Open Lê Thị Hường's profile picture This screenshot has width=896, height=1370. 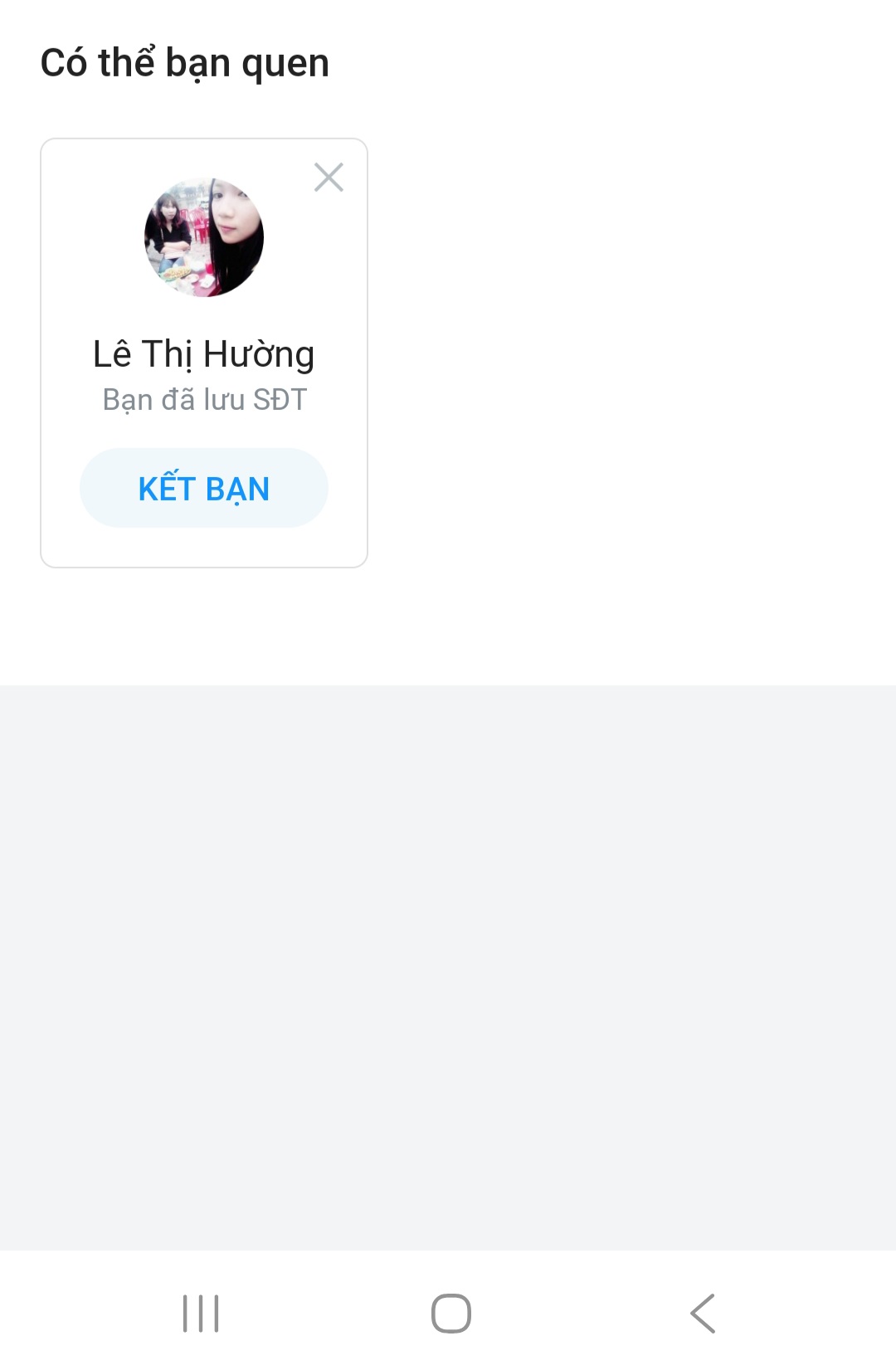204,237
